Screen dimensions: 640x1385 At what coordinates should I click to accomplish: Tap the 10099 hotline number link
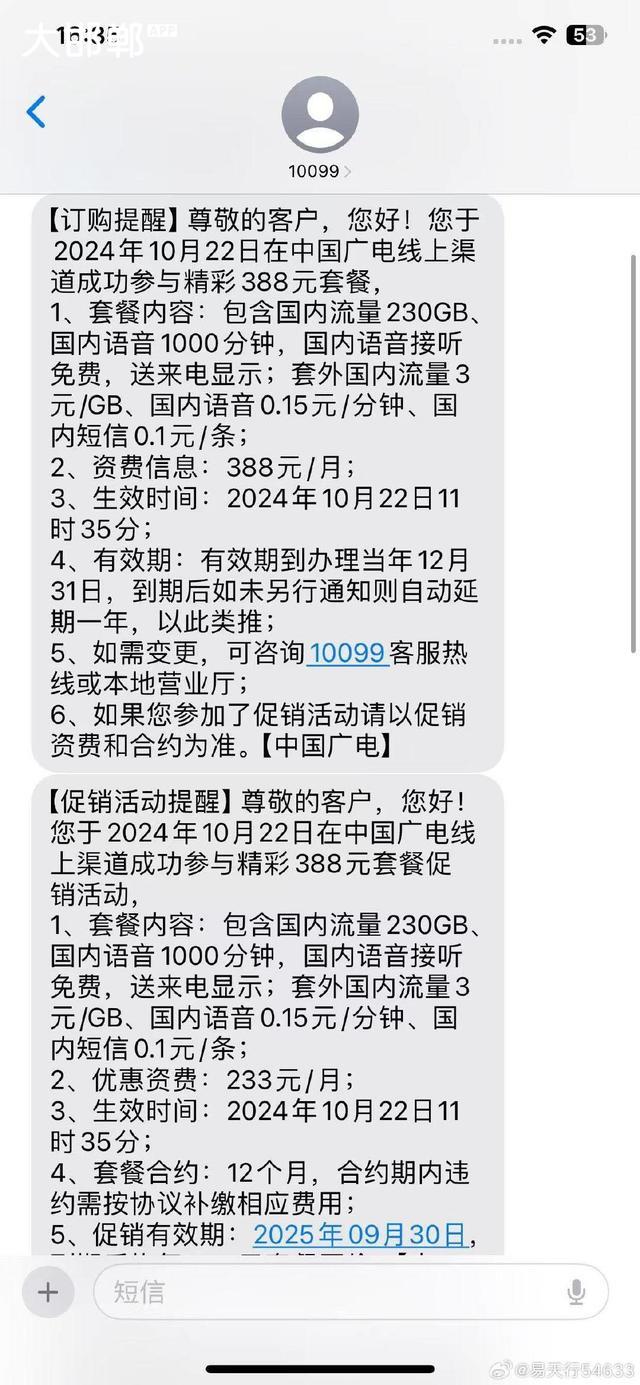(346, 653)
